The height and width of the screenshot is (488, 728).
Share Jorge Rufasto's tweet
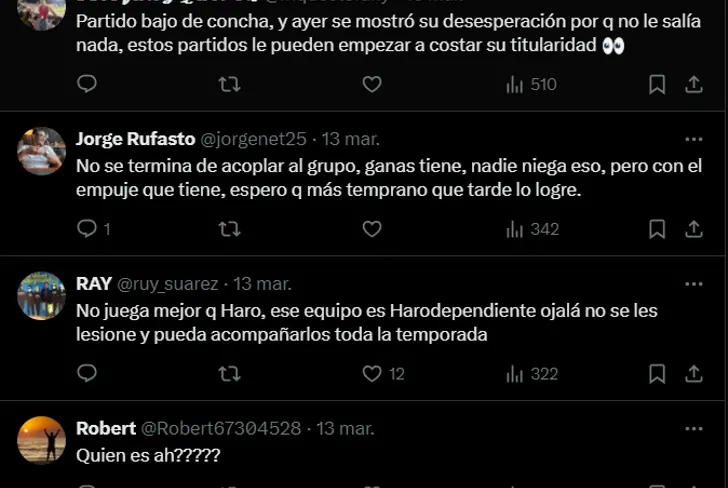point(694,229)
